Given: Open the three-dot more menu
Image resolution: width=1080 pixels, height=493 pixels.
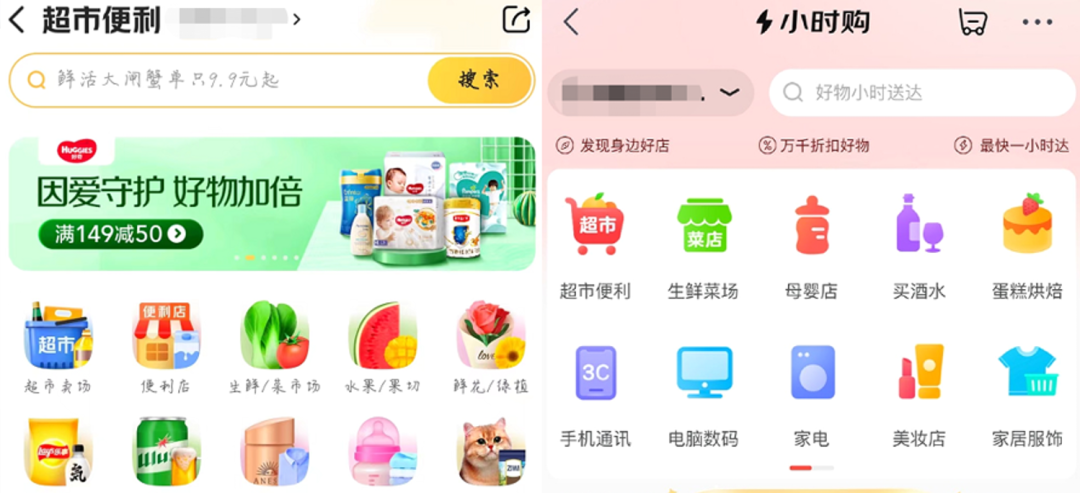Looking at the screenshot, I should pyautogui.click(x=1037, y=22).
